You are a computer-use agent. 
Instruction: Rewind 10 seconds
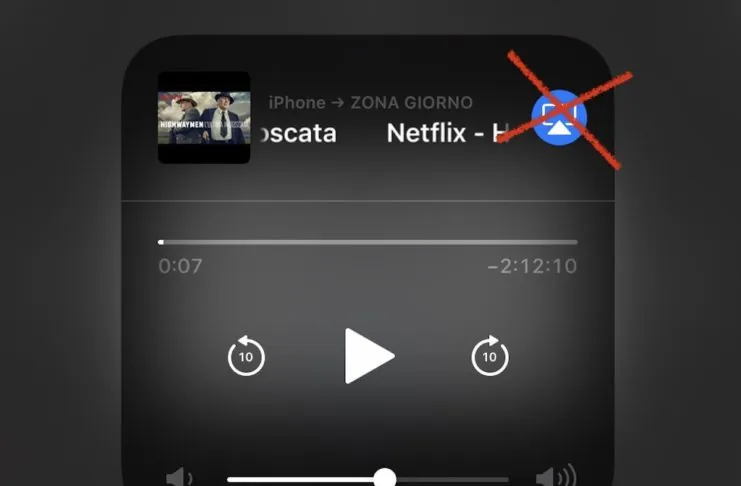click(x=246, y=356)
